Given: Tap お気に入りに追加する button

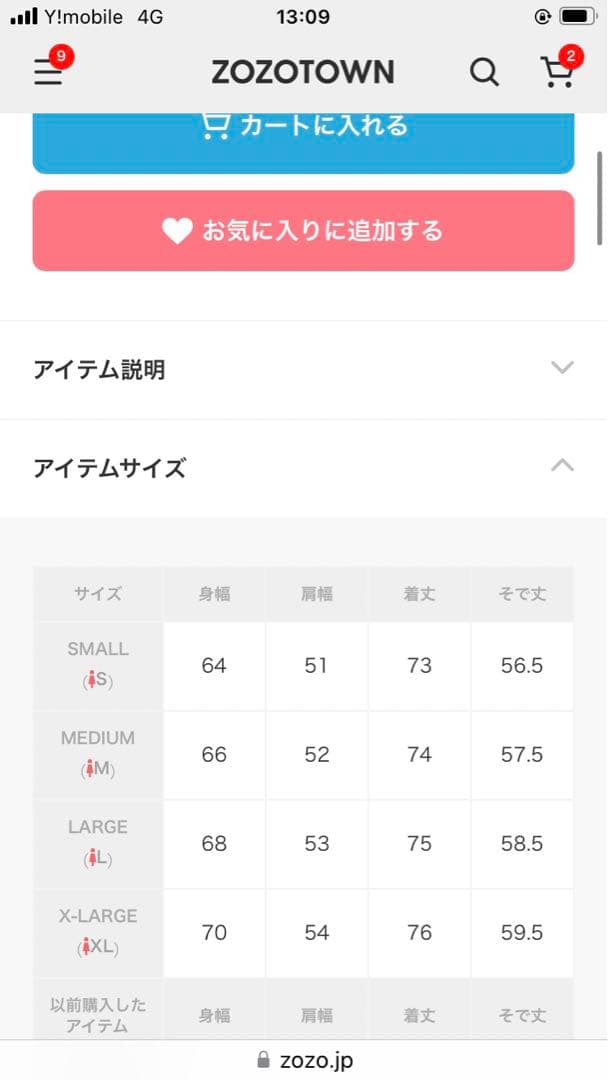Looking at the screenshot, I should pyautogui.click(x=303, y=231).
